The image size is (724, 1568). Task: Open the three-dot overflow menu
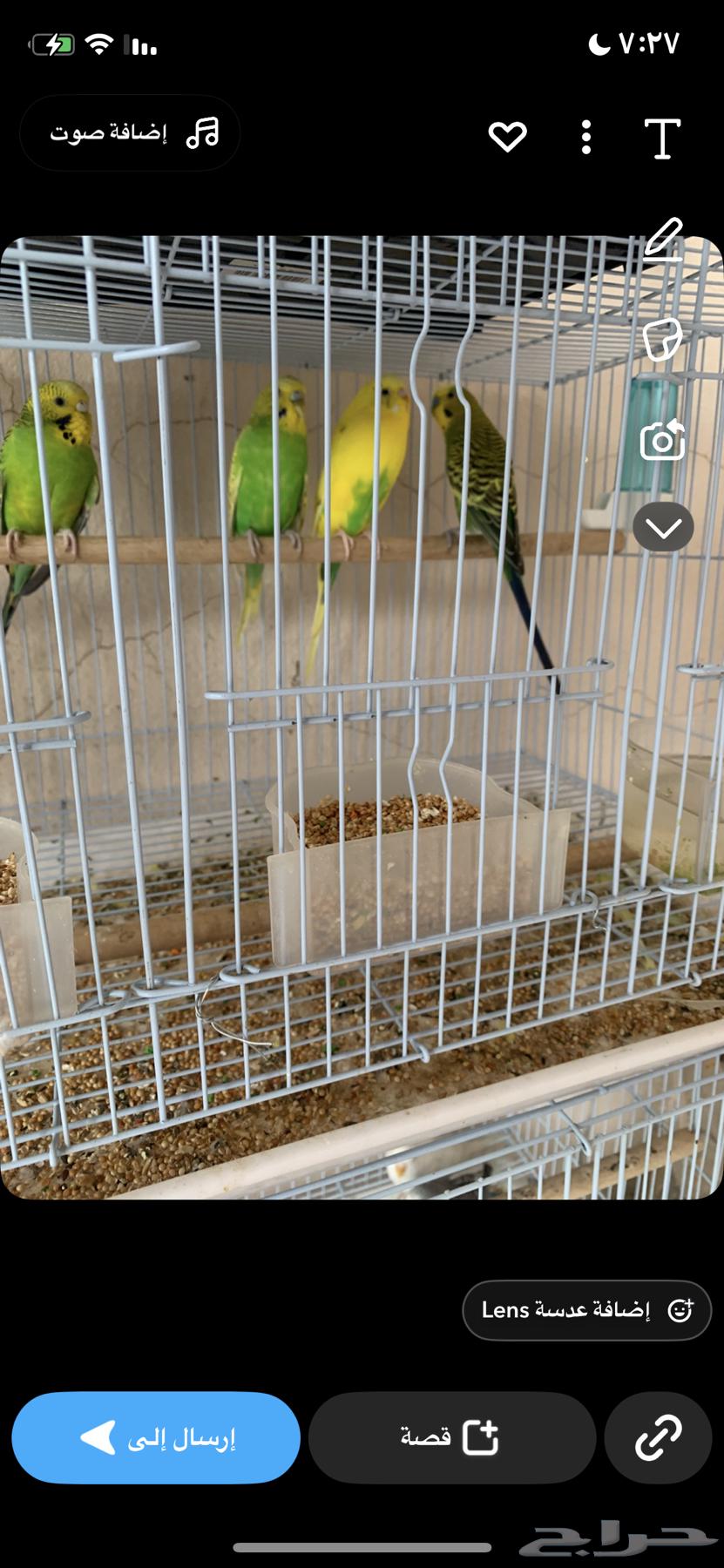pos(586,137)
